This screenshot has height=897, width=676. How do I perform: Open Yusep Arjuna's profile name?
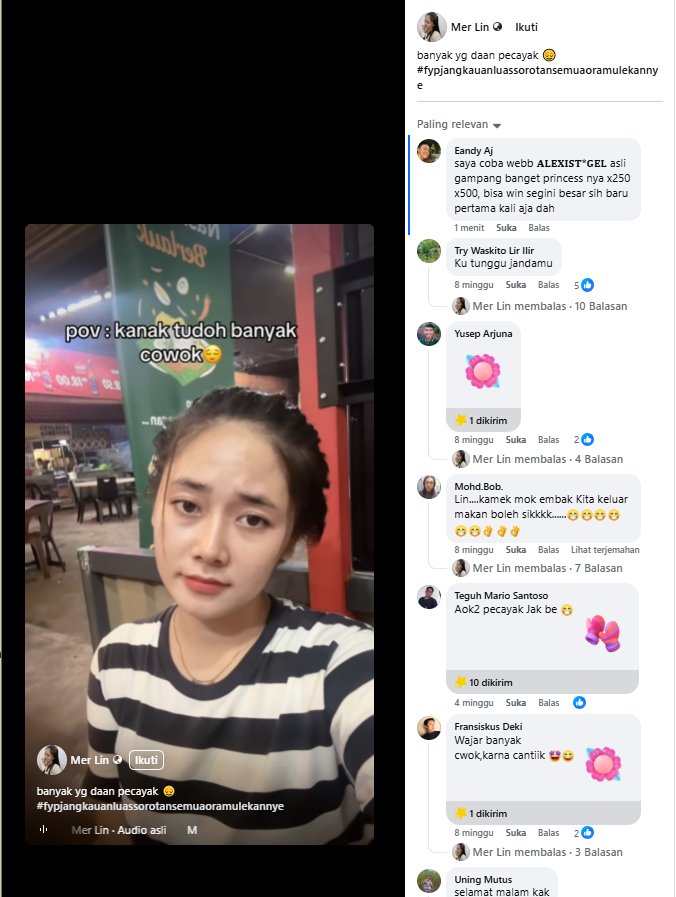point(483,334)
